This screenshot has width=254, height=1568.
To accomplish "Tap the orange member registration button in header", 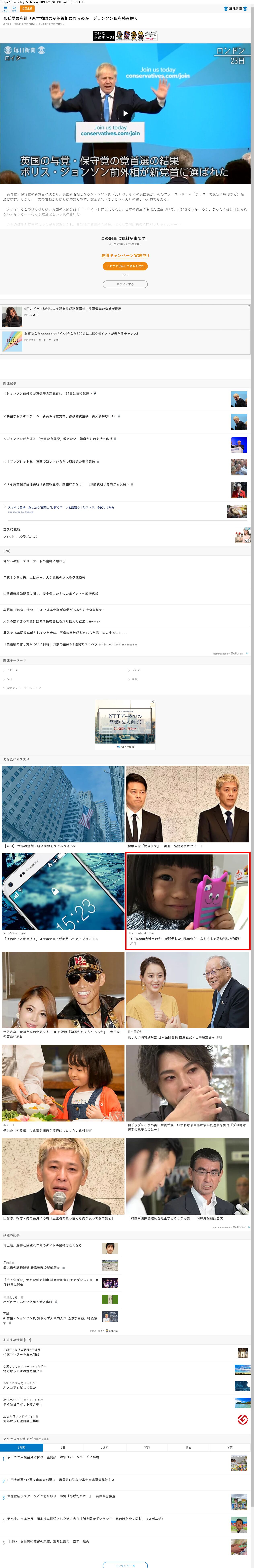I will (27, 8).
